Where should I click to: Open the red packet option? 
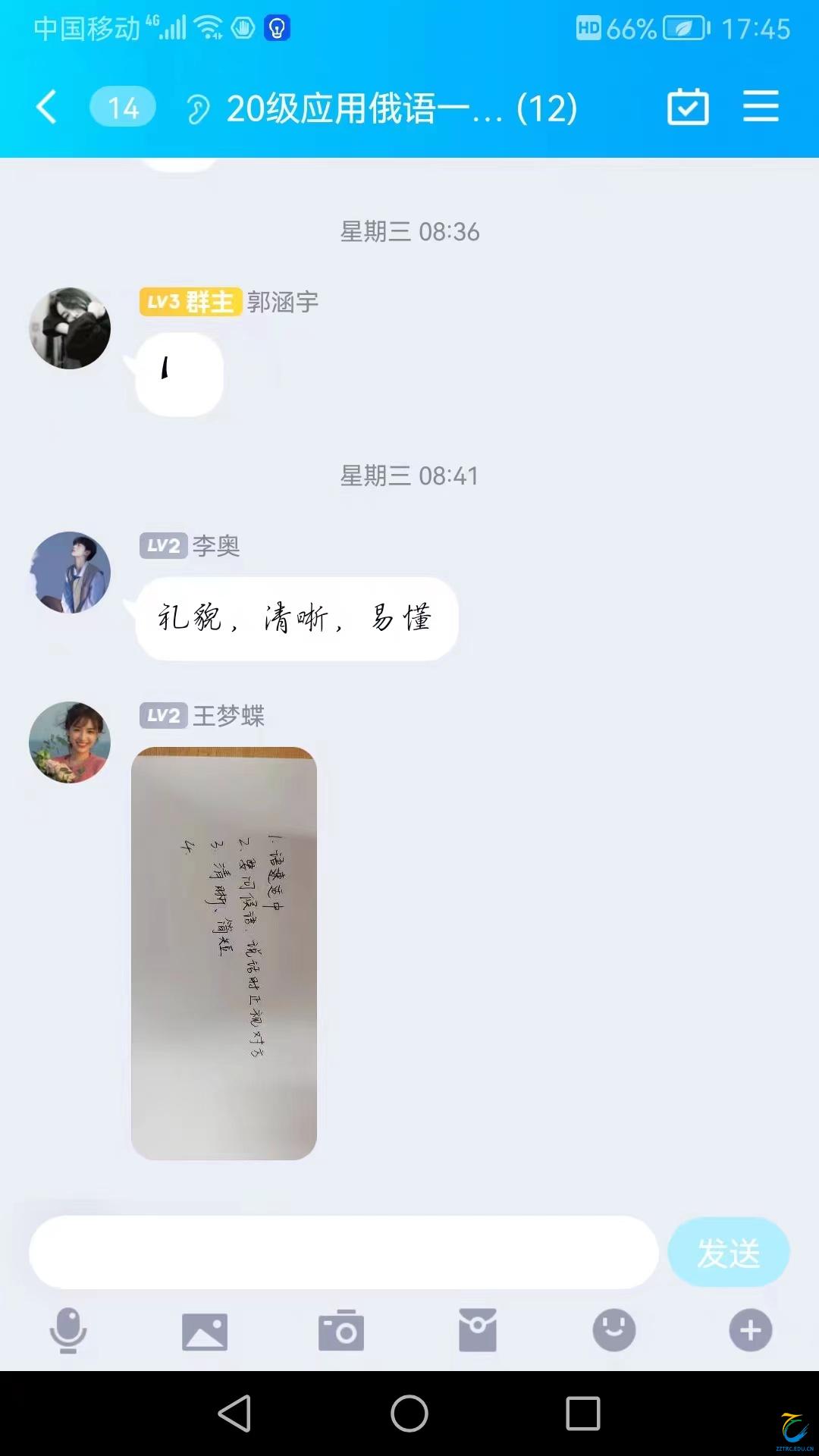coord(478,1331)
